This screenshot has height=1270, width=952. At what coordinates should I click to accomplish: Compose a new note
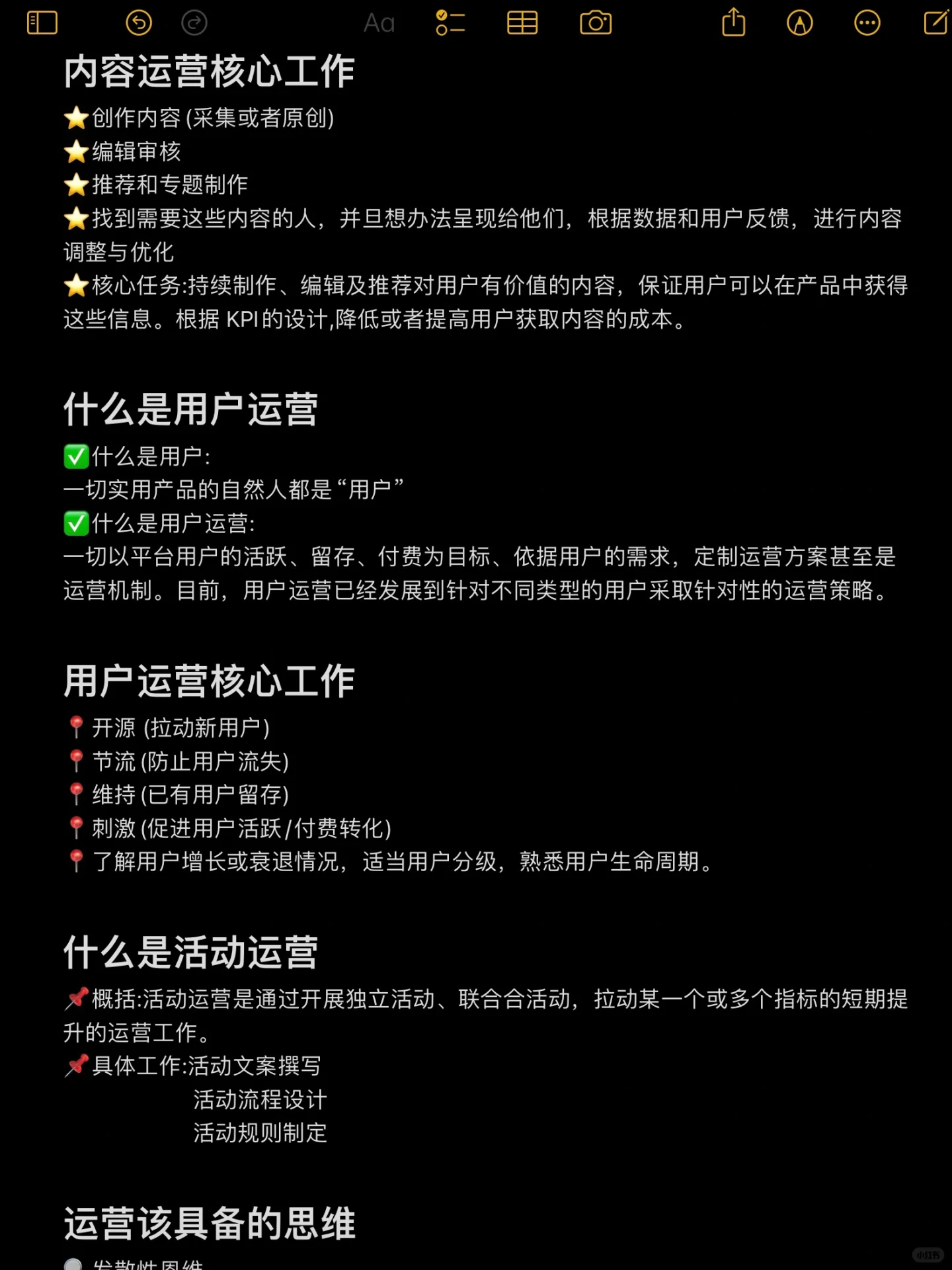(x=935, y=22)
